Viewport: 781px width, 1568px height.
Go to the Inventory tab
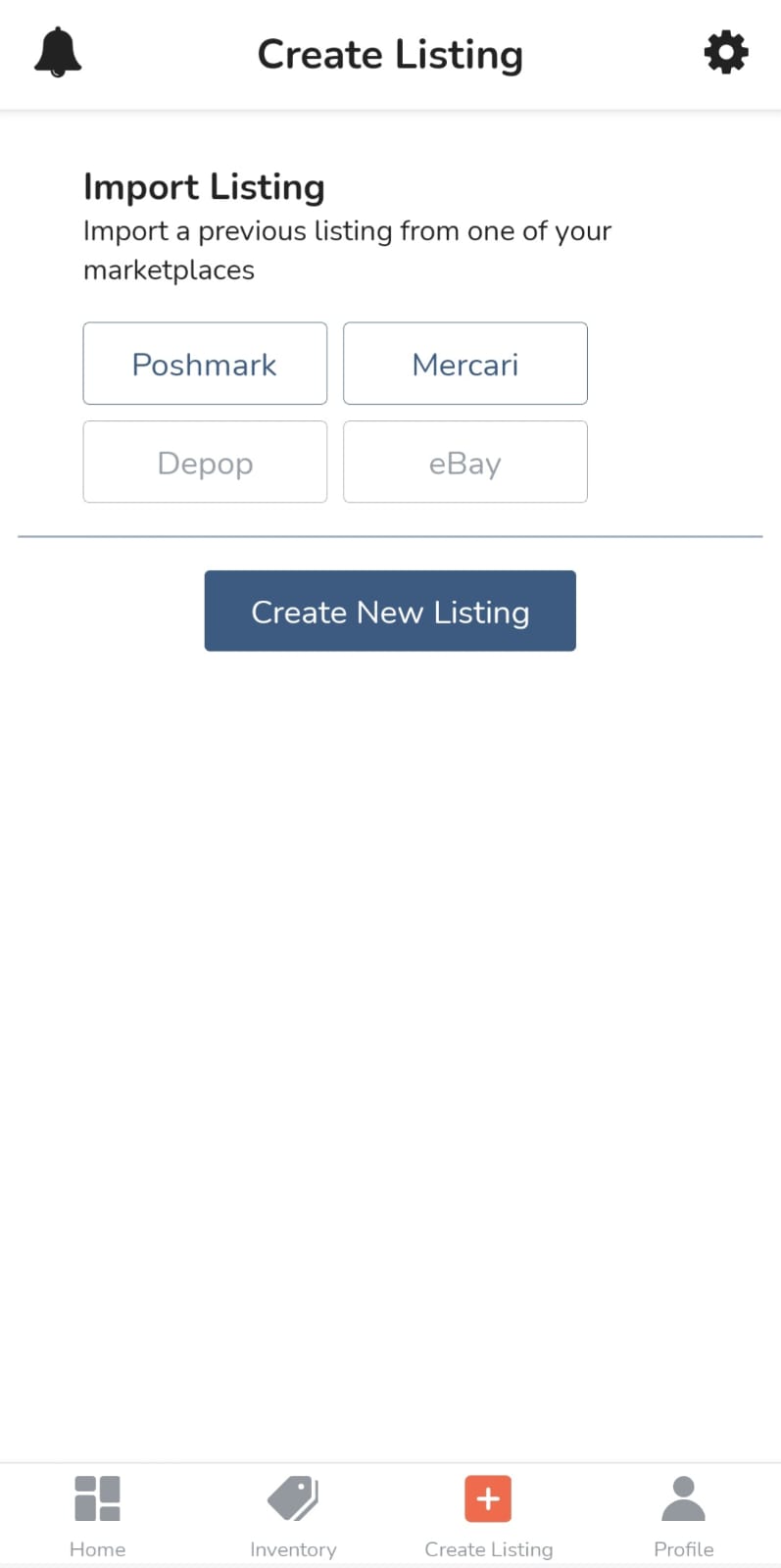[293, 1516]
